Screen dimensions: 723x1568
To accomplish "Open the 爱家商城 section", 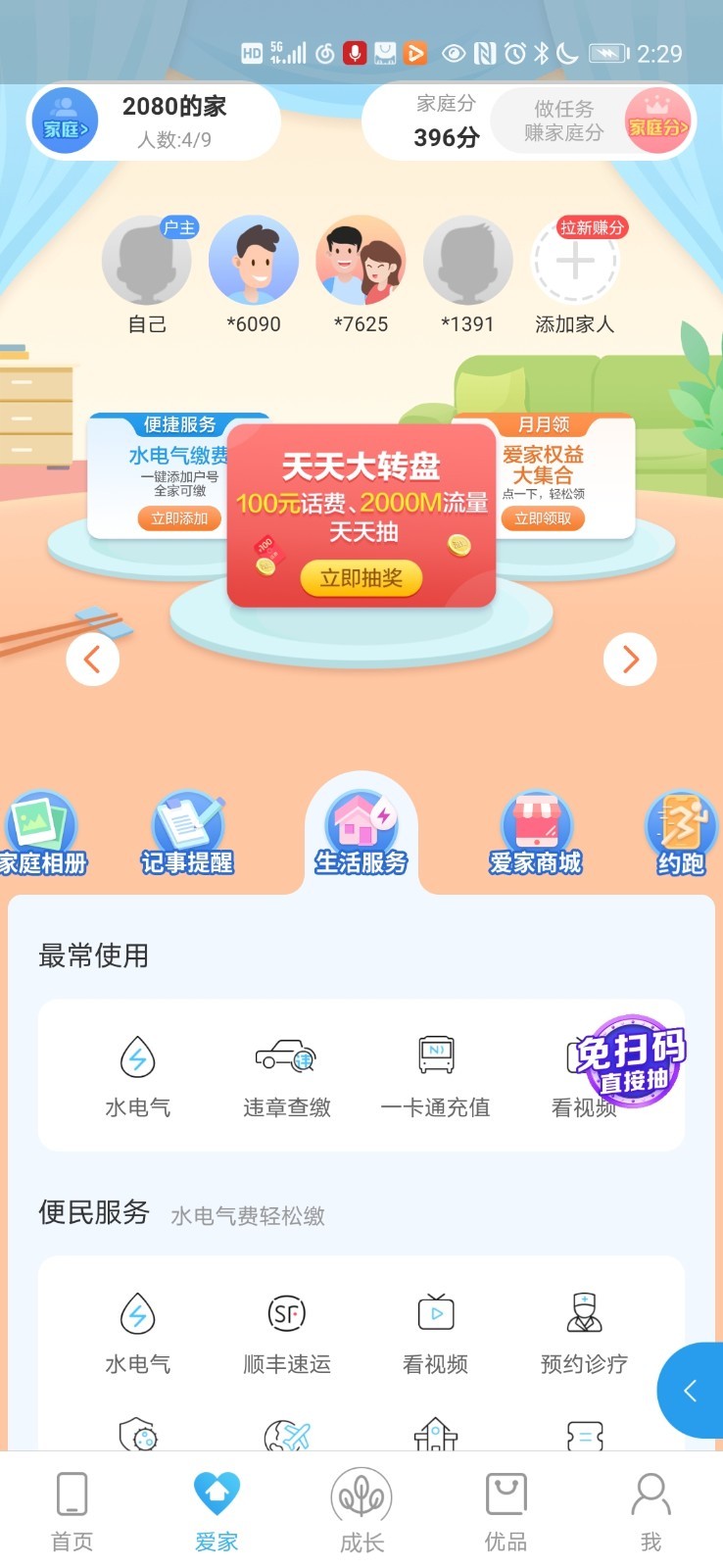I will 535,835.
